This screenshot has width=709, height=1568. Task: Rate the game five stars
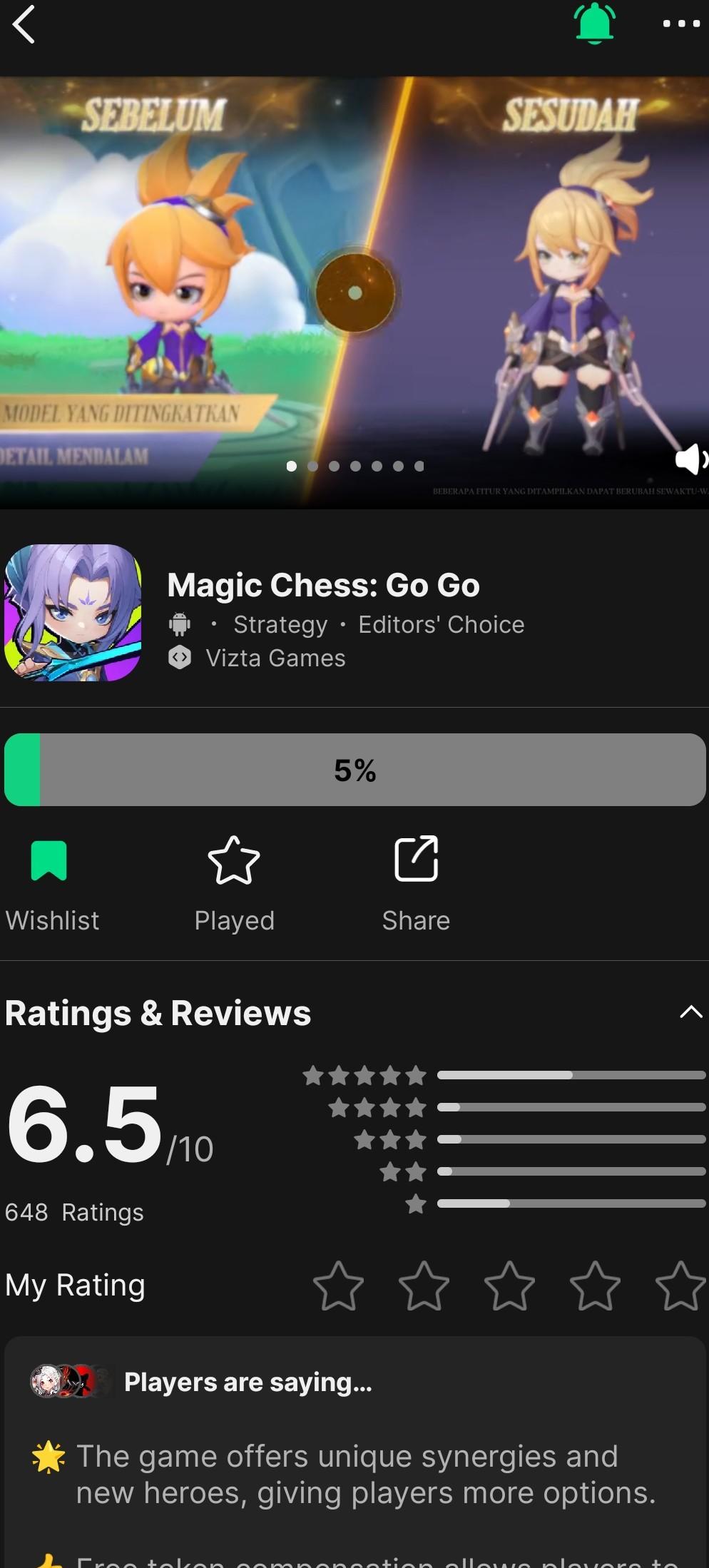point(680,1286)
